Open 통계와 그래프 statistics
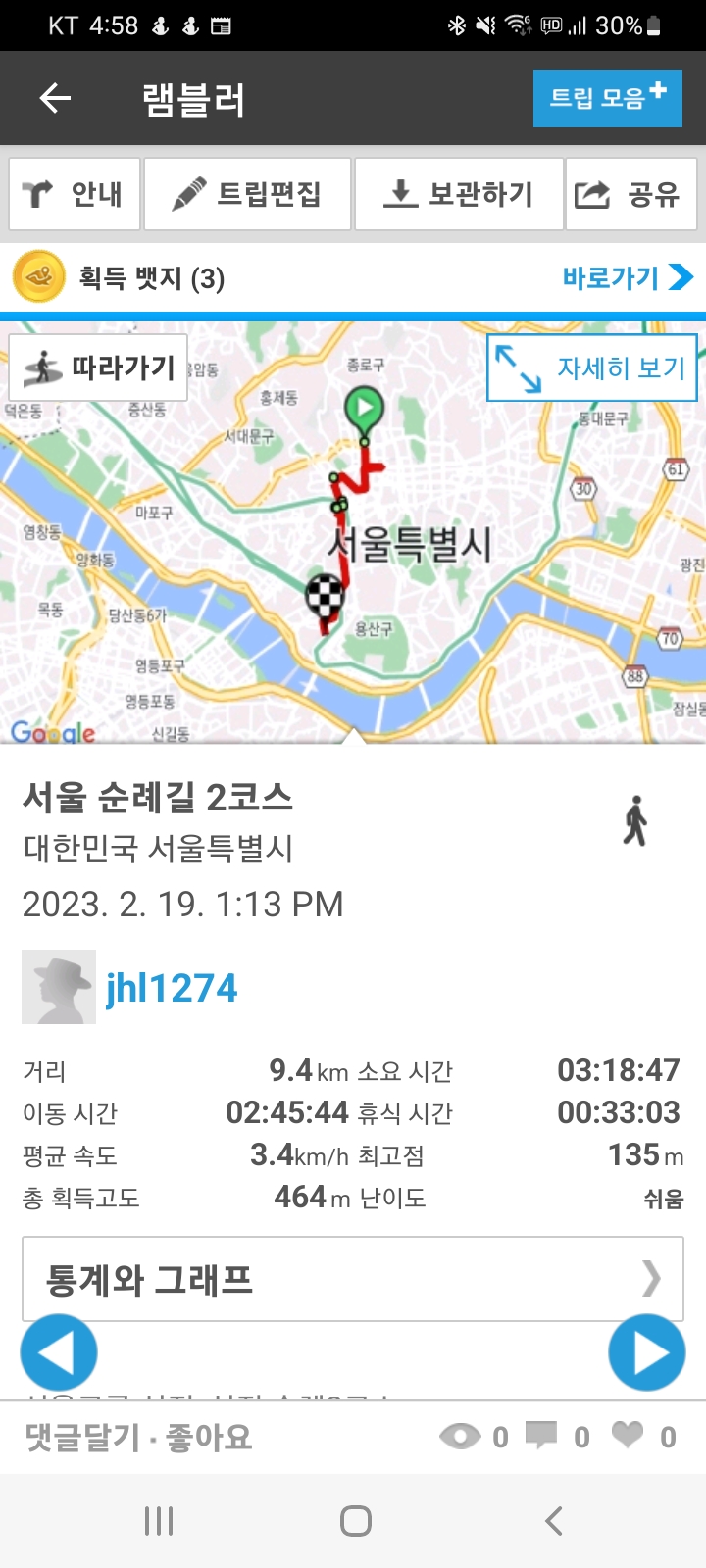706x1568 pixels. (353, 1279)
